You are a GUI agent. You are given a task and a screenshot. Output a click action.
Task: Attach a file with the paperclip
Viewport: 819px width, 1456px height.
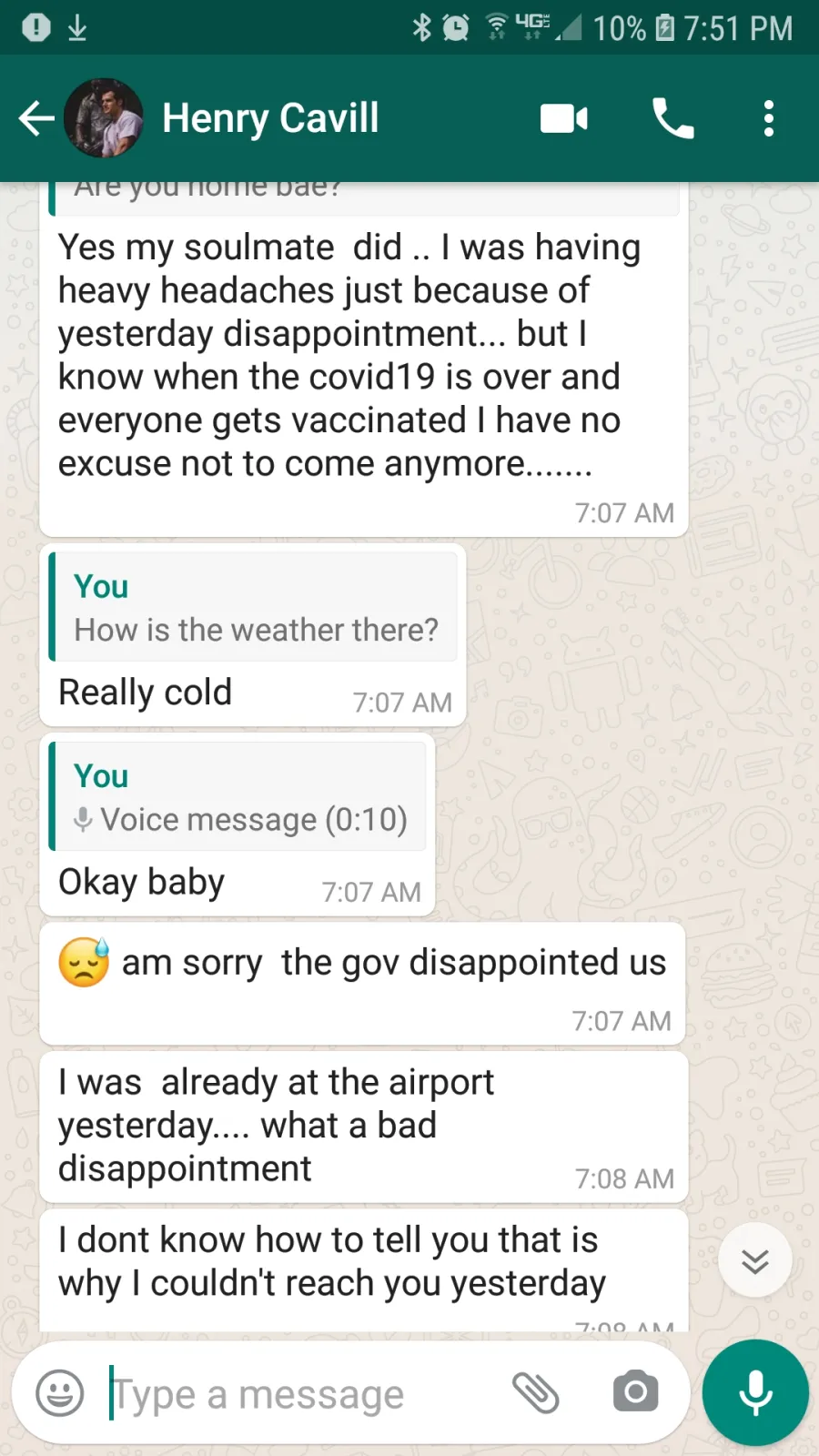point(536,1392)
